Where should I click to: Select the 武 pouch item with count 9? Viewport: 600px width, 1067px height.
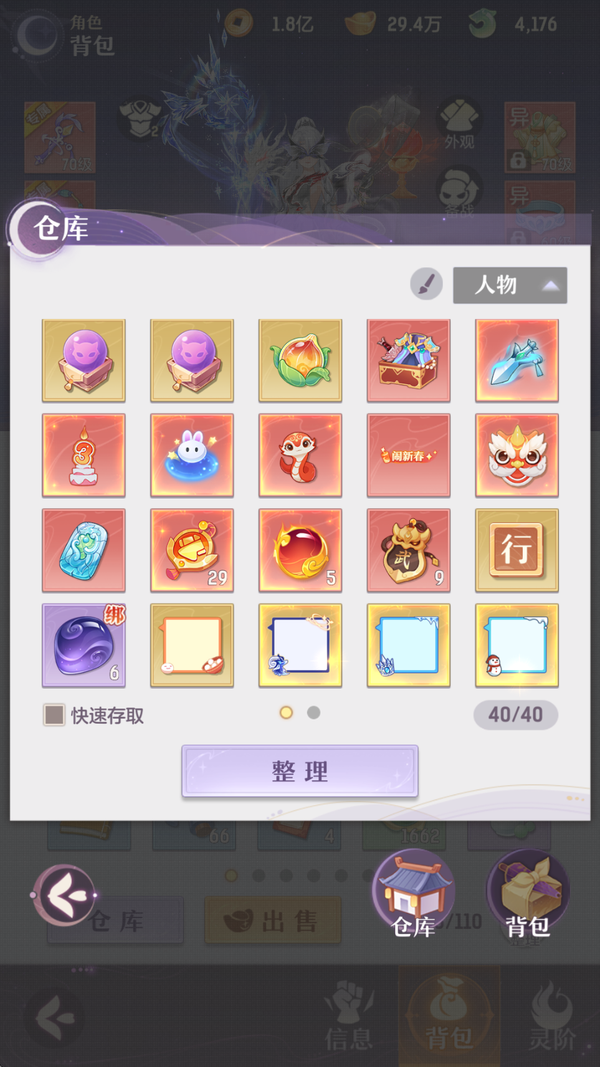coord(408,550)
